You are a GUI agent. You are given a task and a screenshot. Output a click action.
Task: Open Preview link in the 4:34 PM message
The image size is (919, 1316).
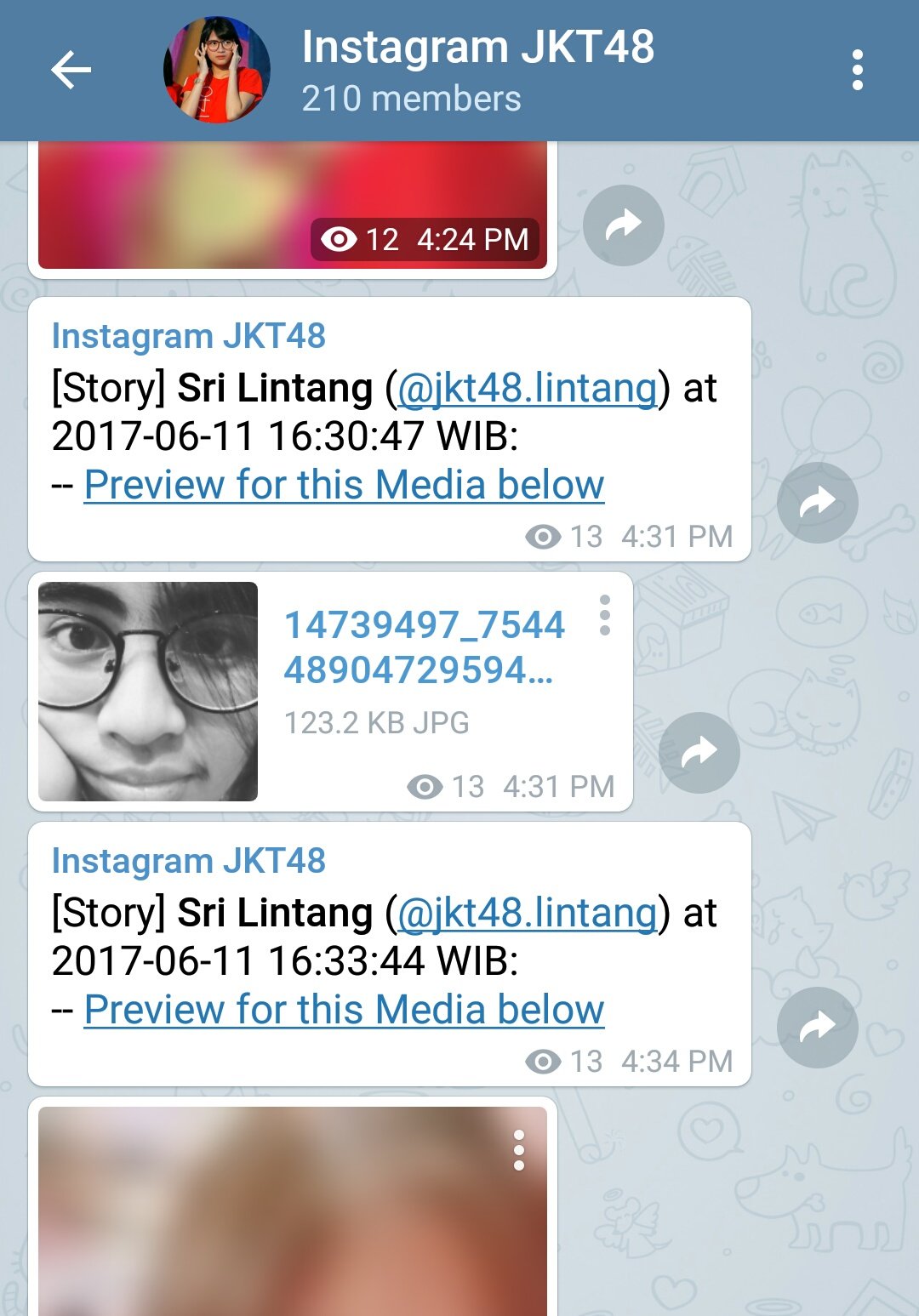(x=344, y=1011)
